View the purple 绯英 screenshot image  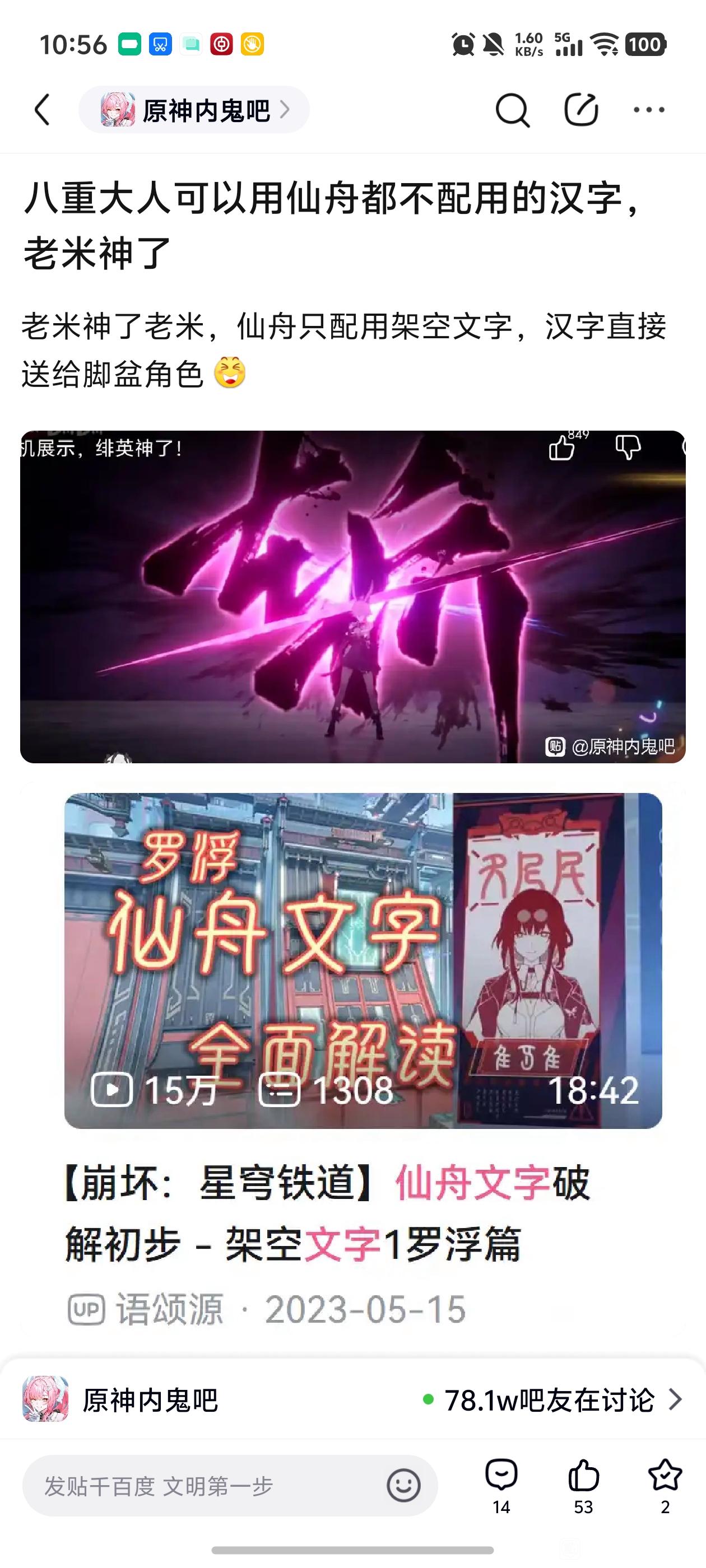pos(352,596)
